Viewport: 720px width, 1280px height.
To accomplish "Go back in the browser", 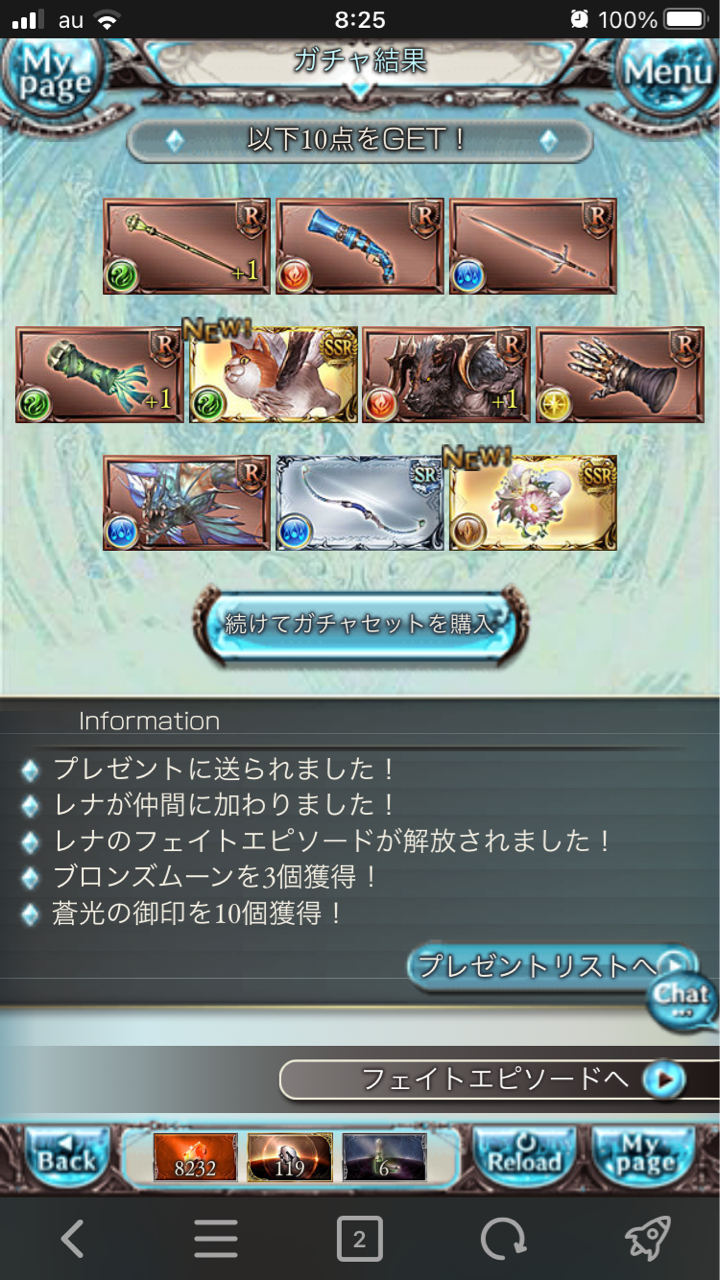I will coord(72,1240).
